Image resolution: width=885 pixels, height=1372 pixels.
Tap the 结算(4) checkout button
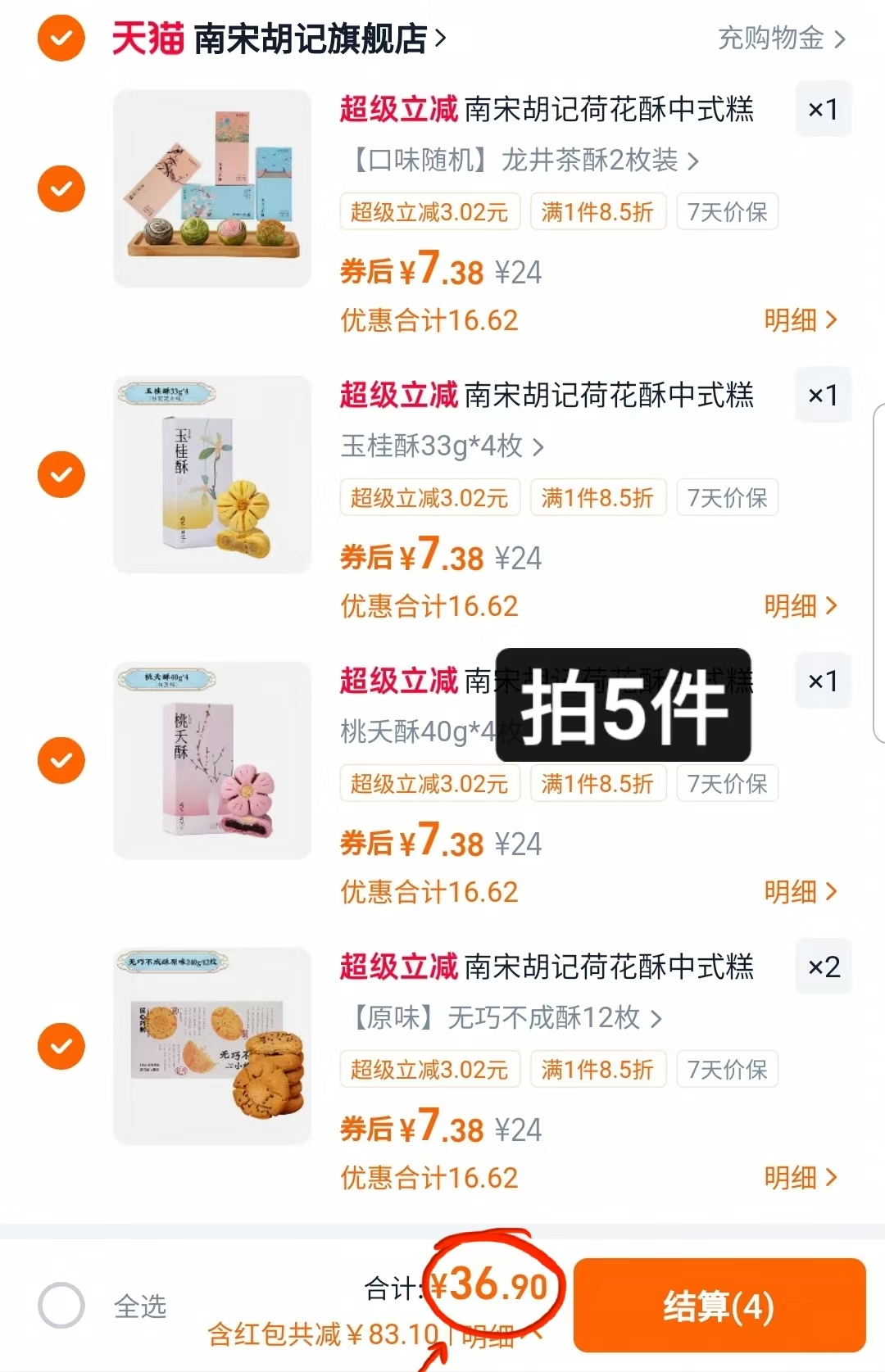[719, 1304]
